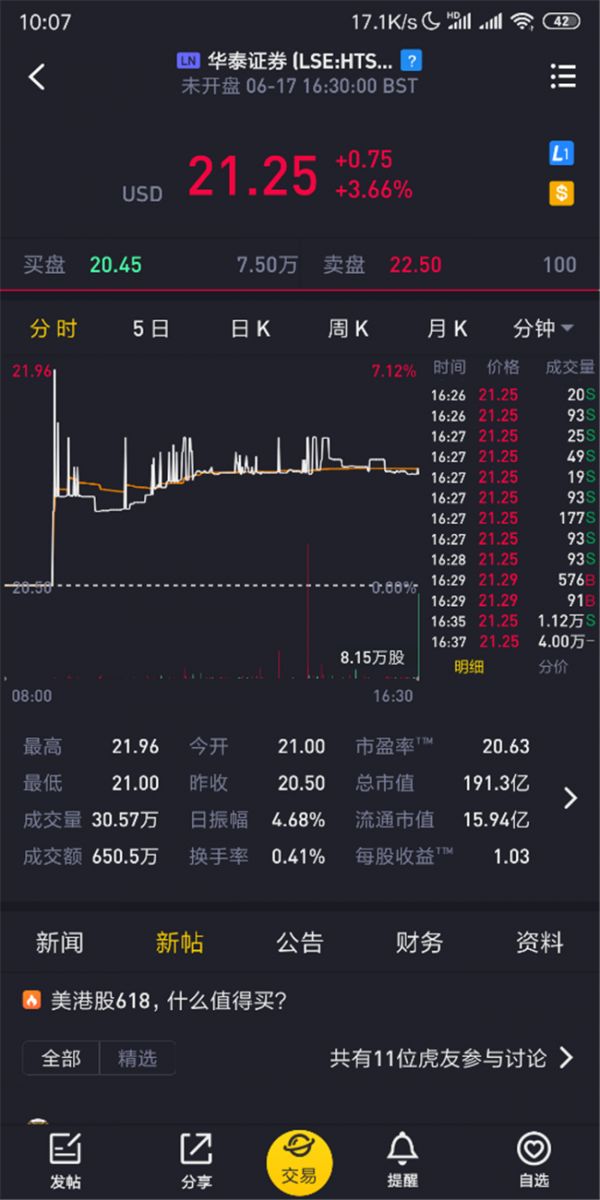Select the 周K chart tab
This screenshot has width=600, height=1200.
(x=348, y=329)
